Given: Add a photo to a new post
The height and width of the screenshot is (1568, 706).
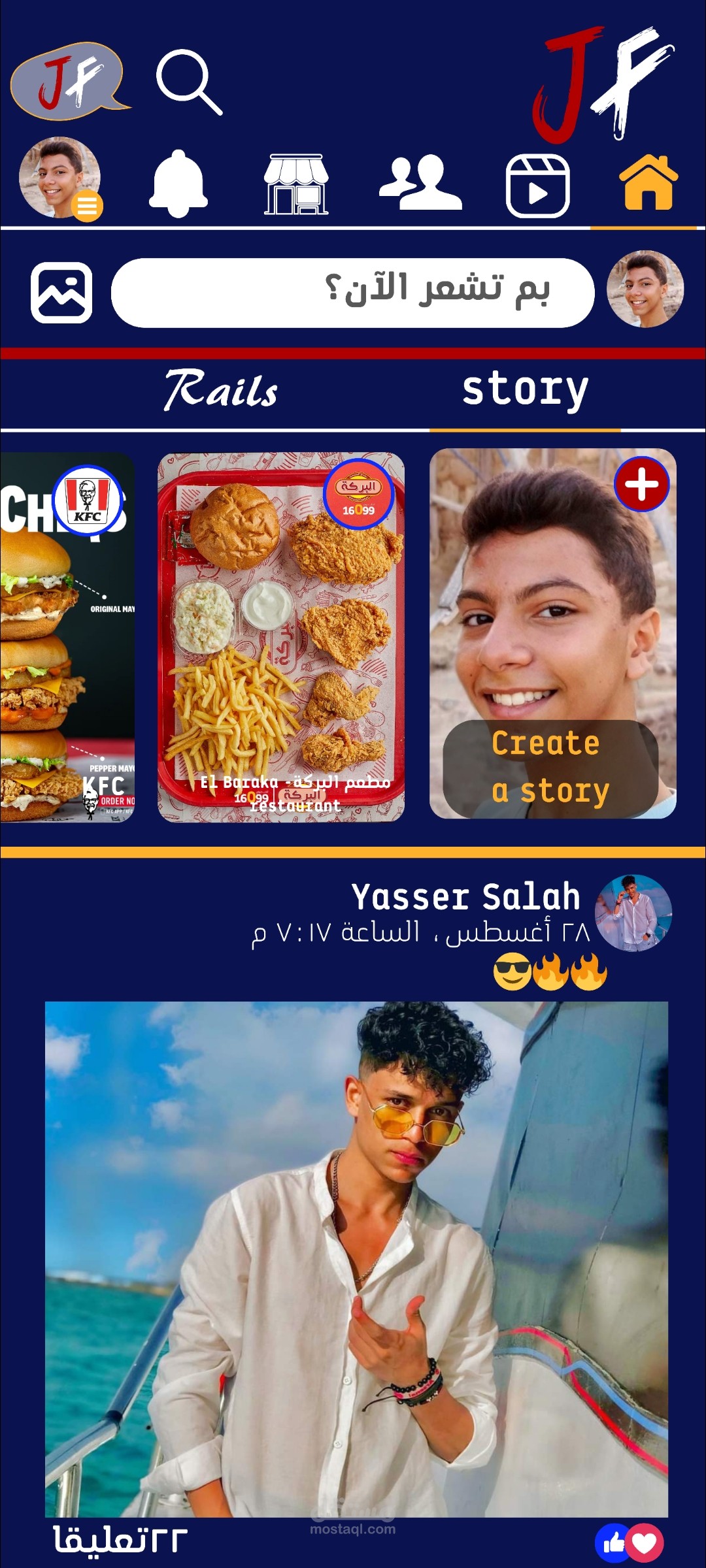Looking at the screenshot, I should 61,292.
